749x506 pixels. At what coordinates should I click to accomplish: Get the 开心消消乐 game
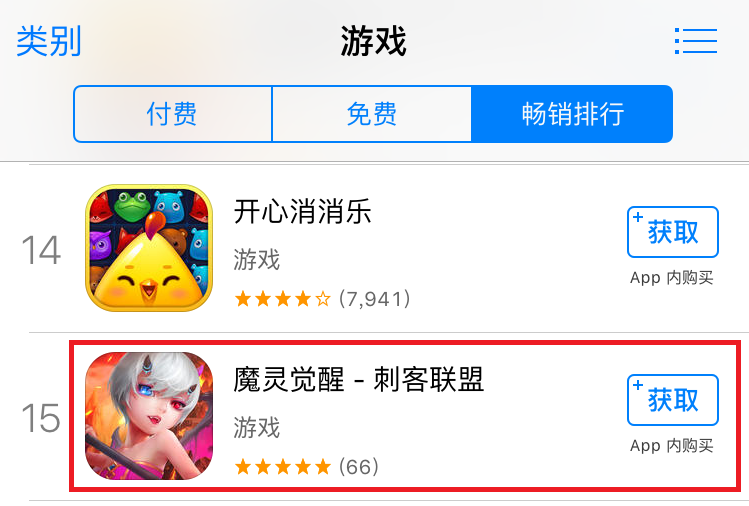[x=672, y=233]
